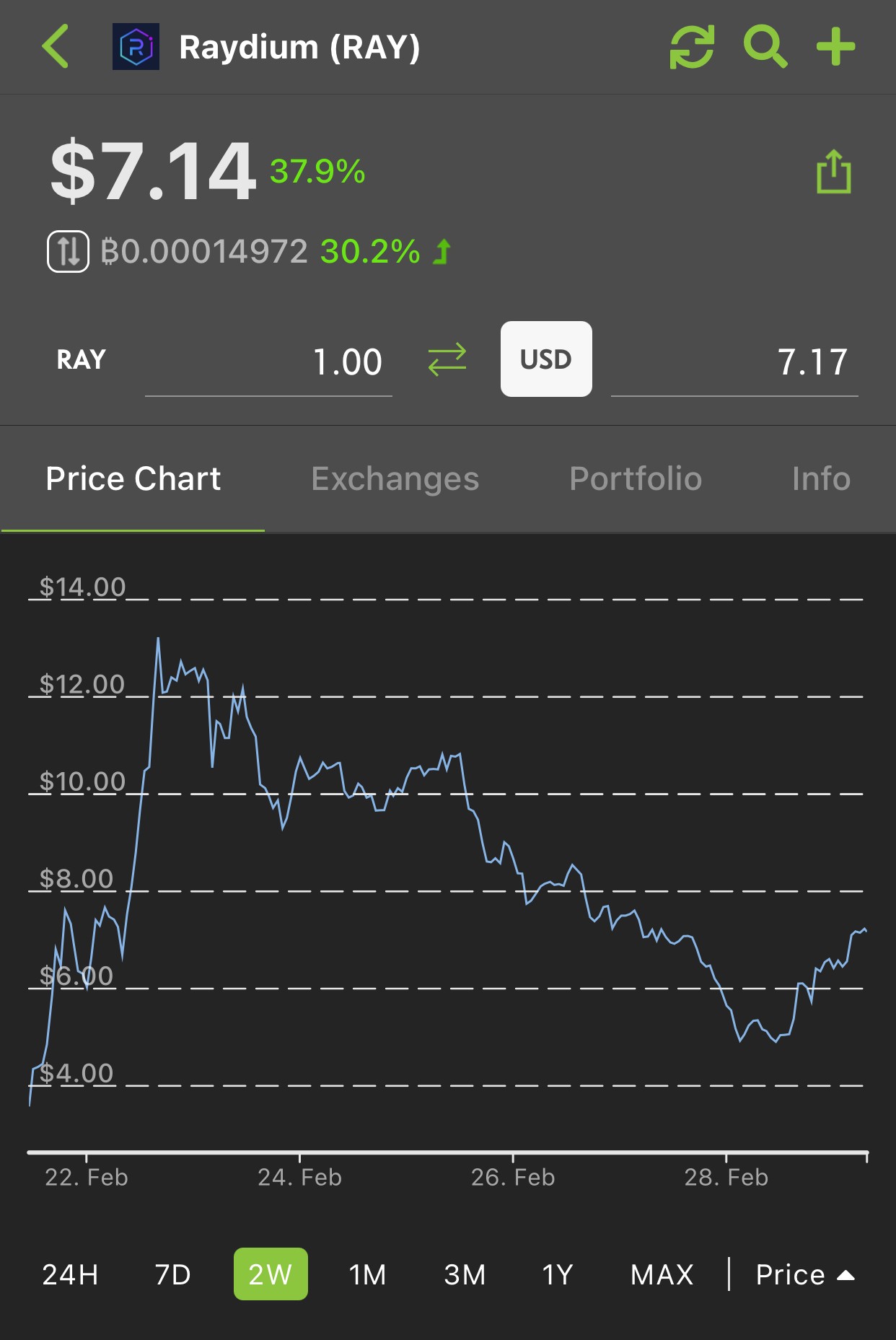Toggle BTC price display with the arrows icon
Viewport: 896px width, 1340px height.
click(x=68, y=251)
